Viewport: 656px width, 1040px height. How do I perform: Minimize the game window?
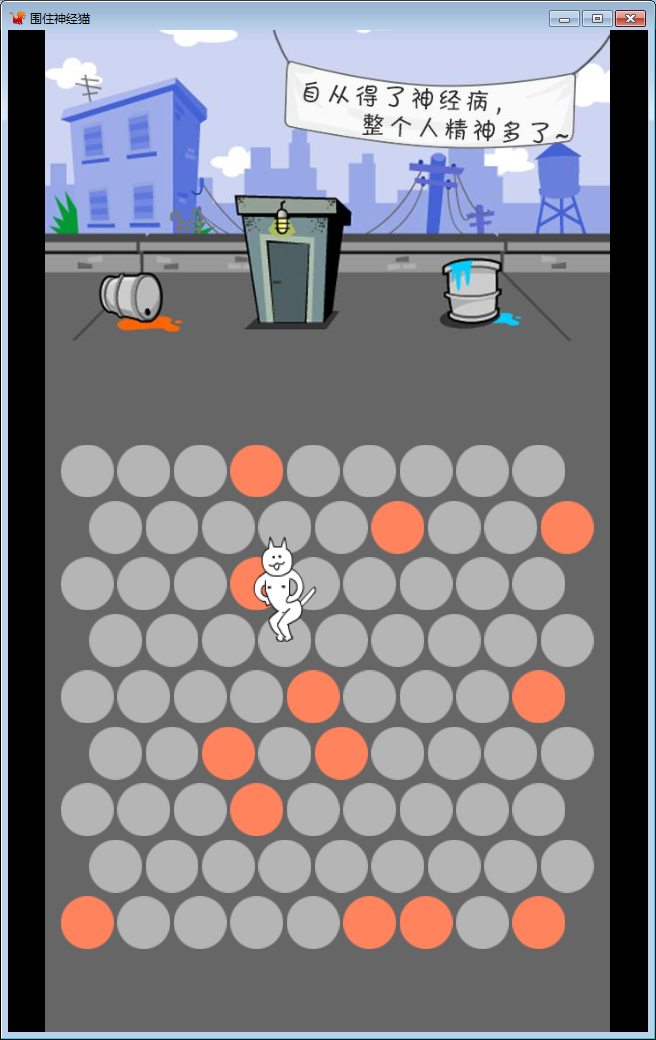564,18
